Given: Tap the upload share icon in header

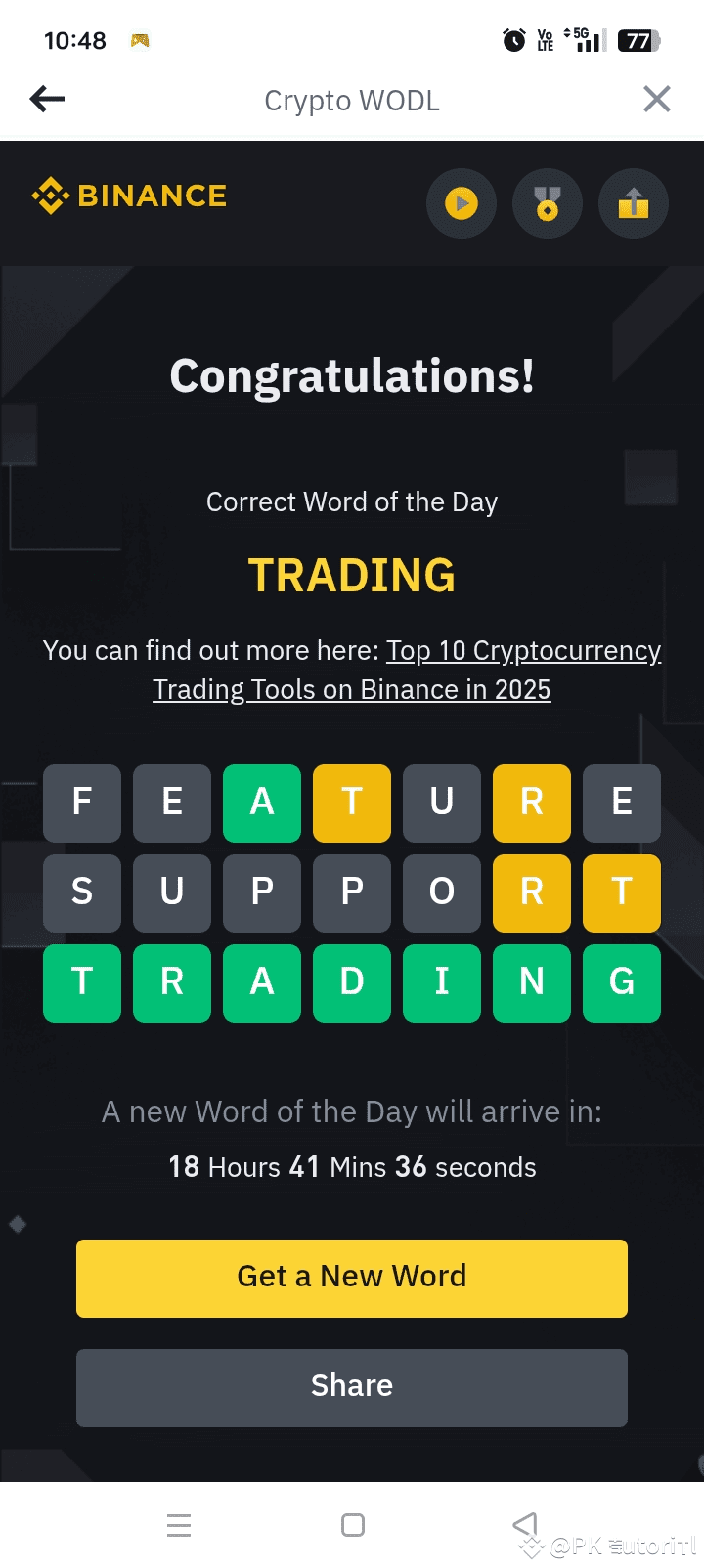Looking at the screenshot, I should point(634,203).
